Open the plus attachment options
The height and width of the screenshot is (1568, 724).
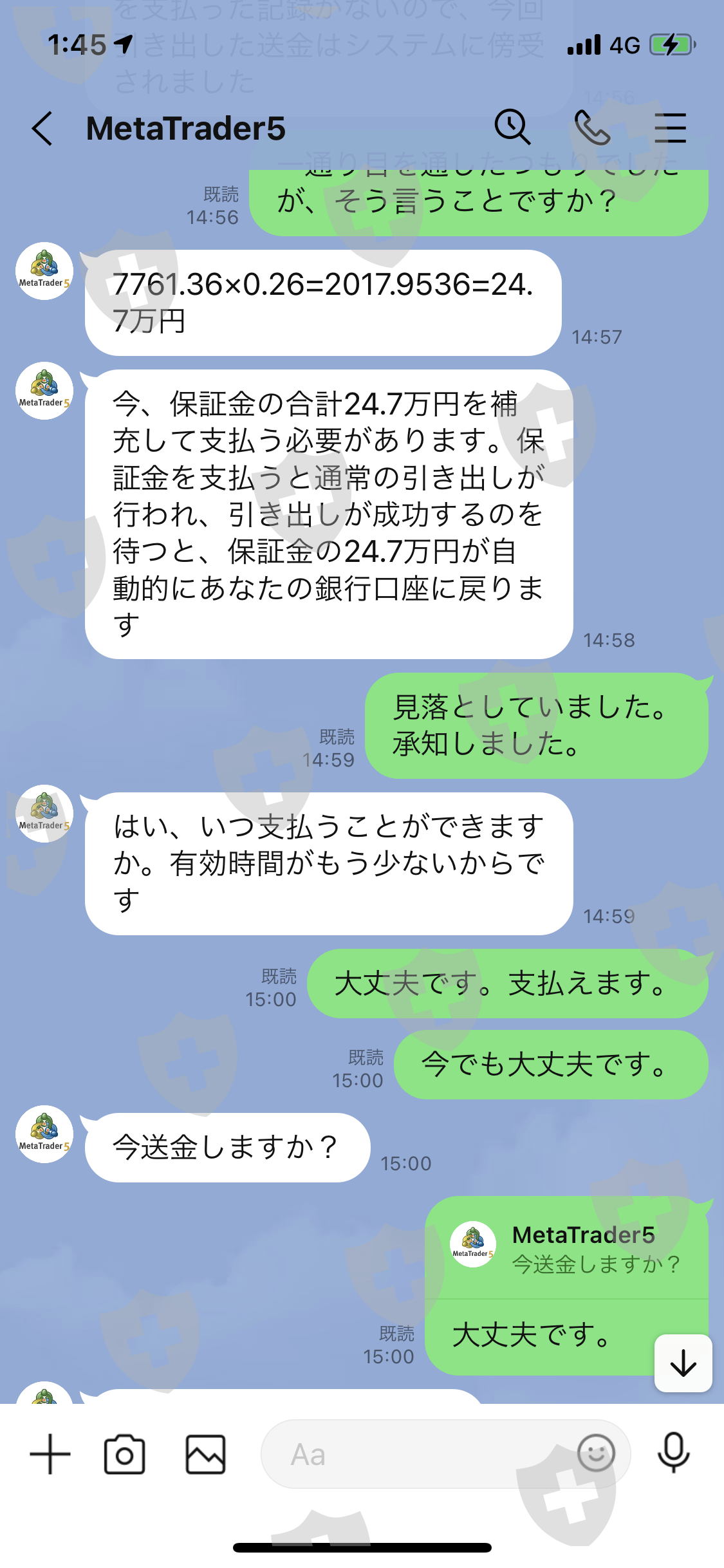click(50, 1454)
